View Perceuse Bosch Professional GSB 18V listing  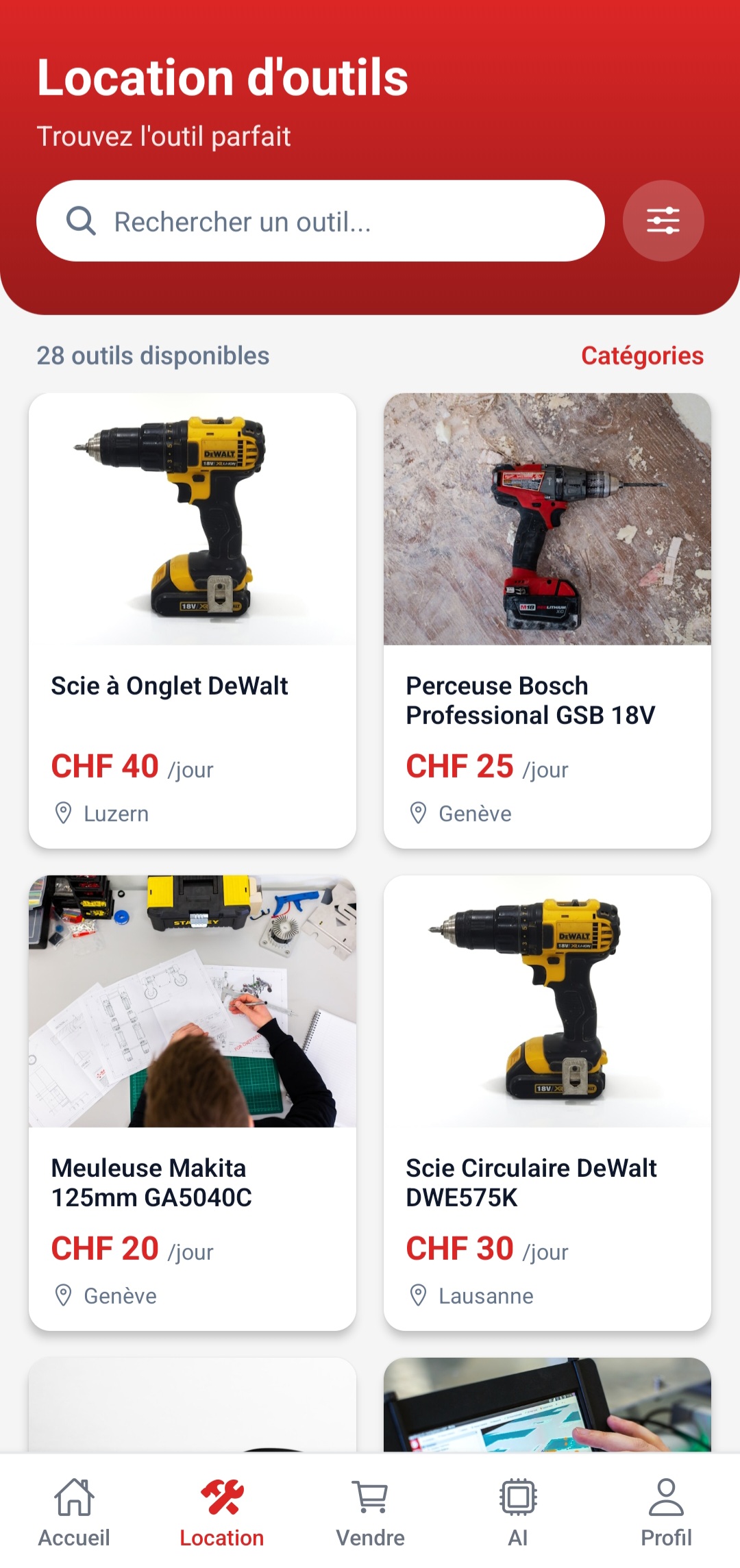(x=547, y=620)
